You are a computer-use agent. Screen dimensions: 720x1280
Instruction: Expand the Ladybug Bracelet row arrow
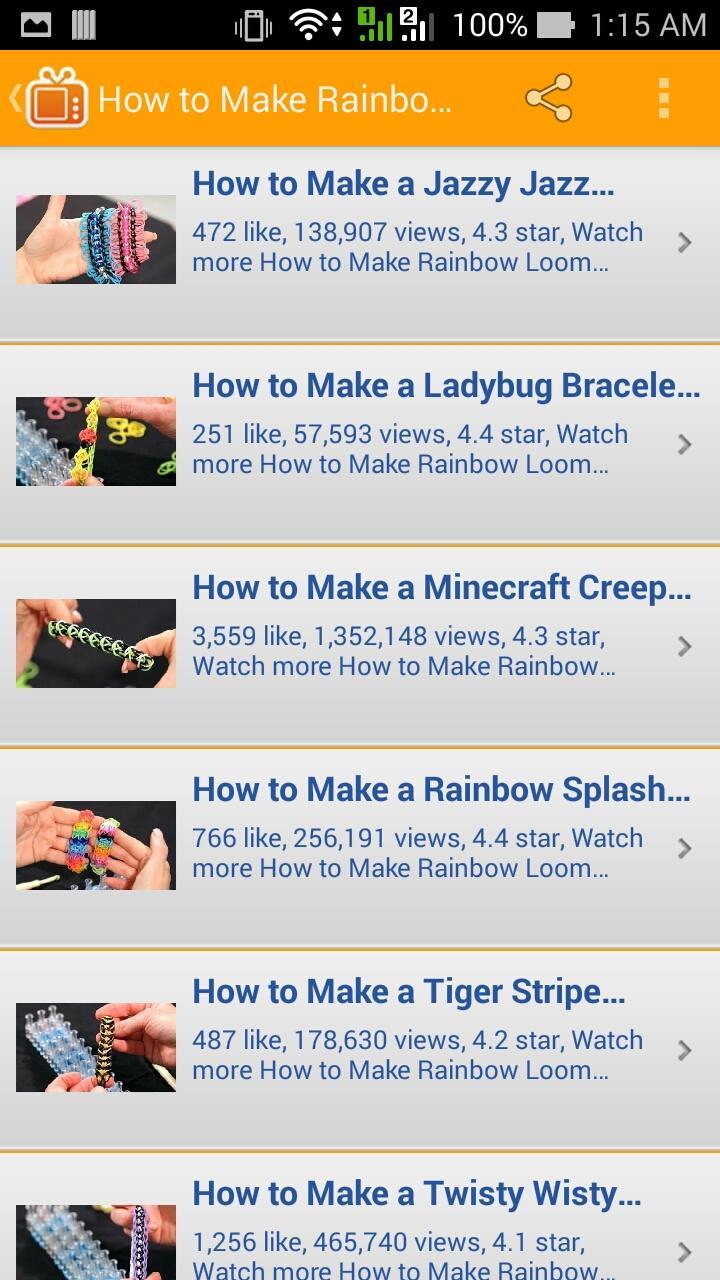[684, 445]
